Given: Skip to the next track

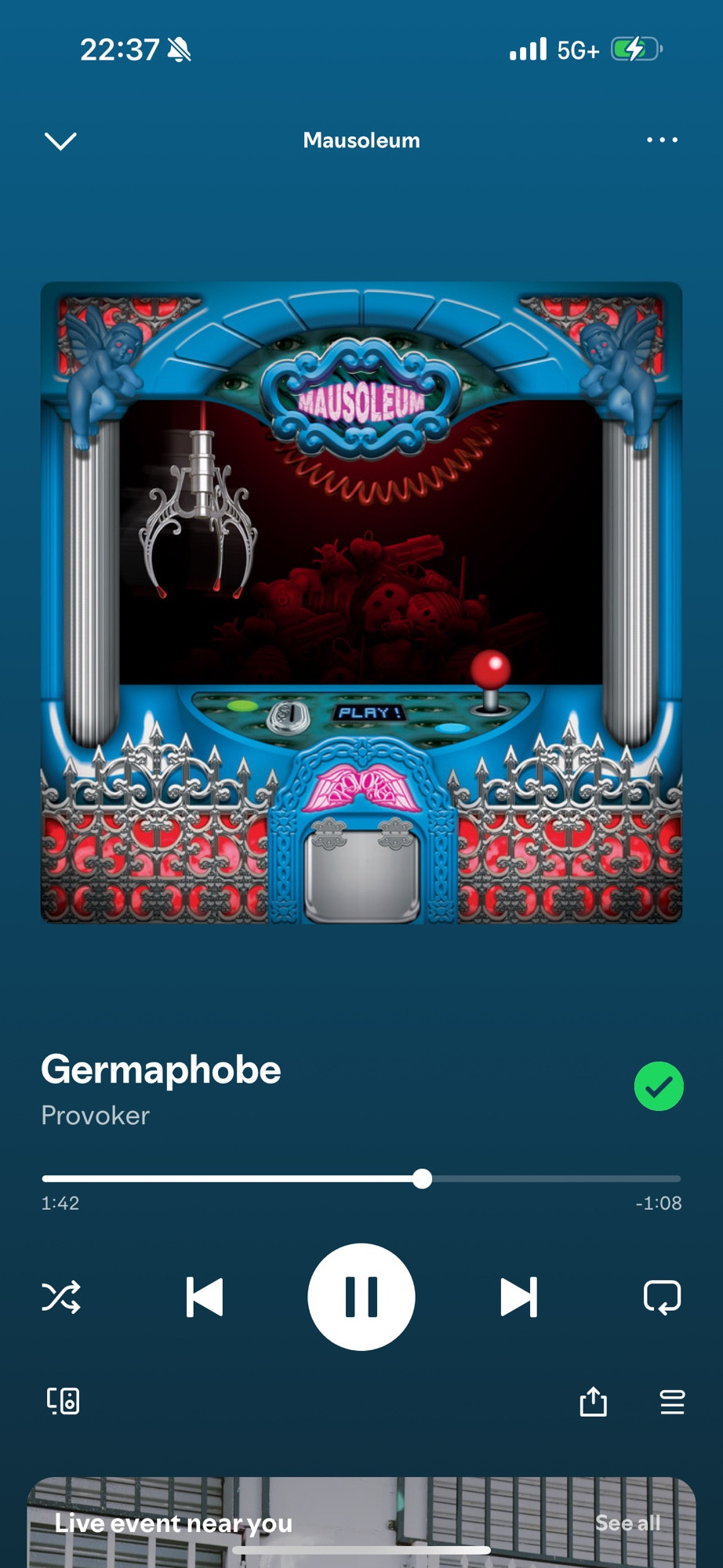Looking at the screenshot, I should pos(519,1297).
